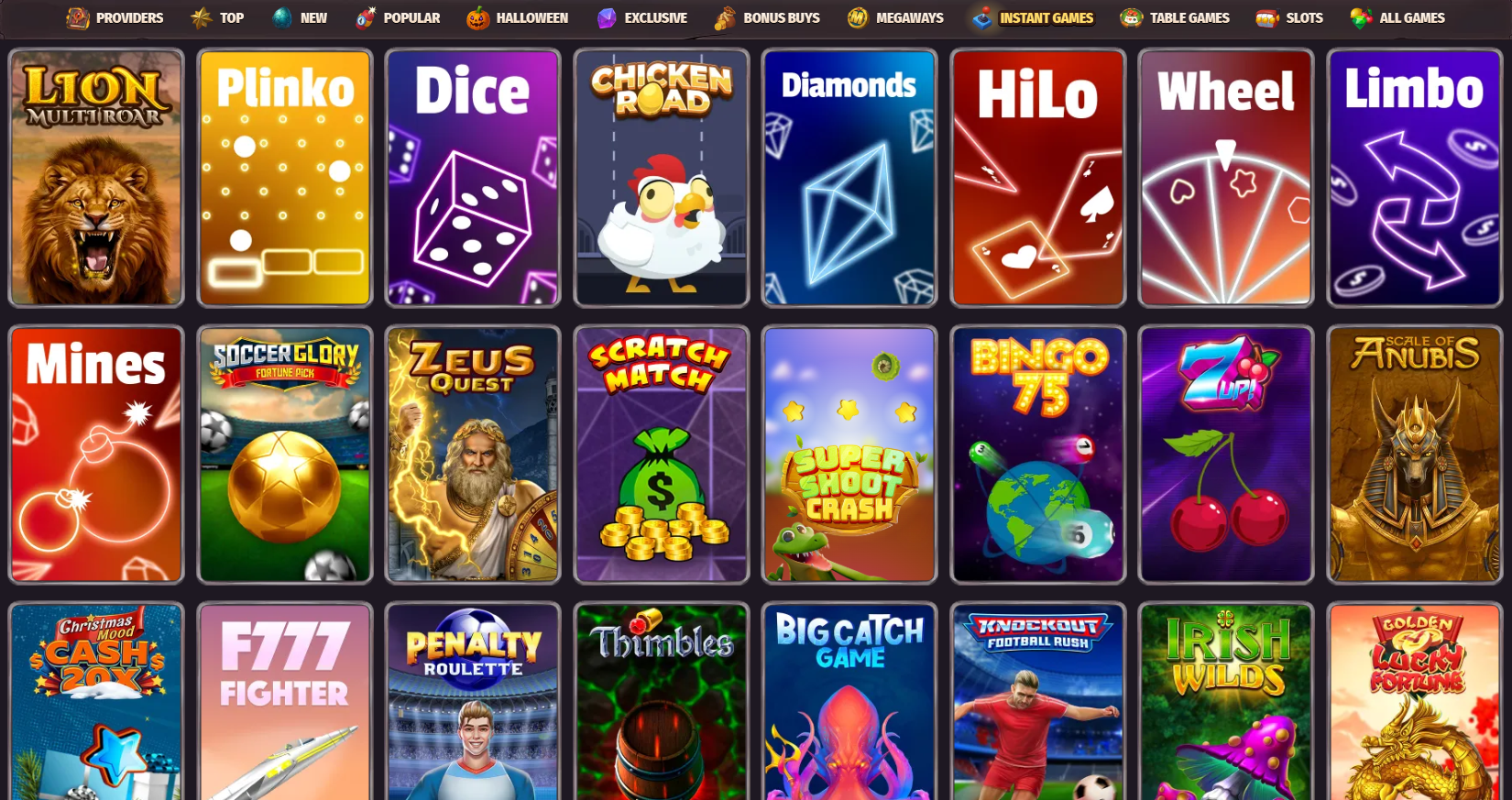Image resolution: width=1512 pixels, height=800 pixels.
Task: Launch the Plinko game
Action: tap(285, 178)
